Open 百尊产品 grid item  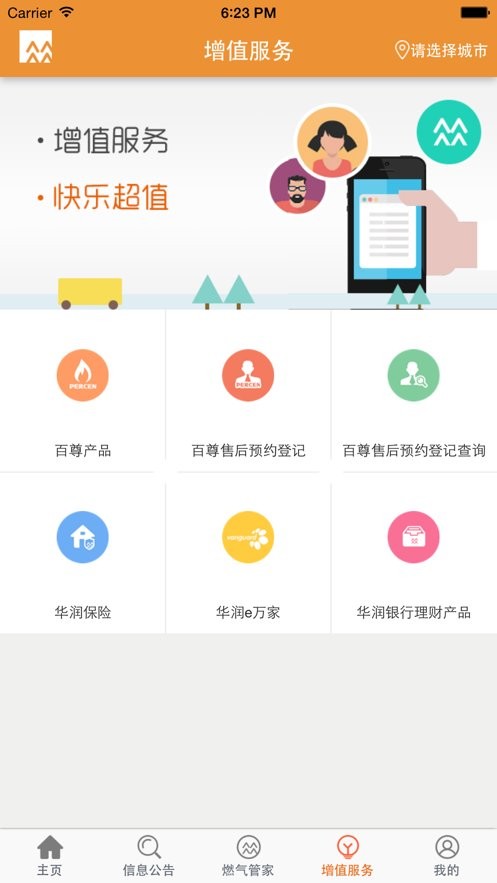(x=83, y=391)
